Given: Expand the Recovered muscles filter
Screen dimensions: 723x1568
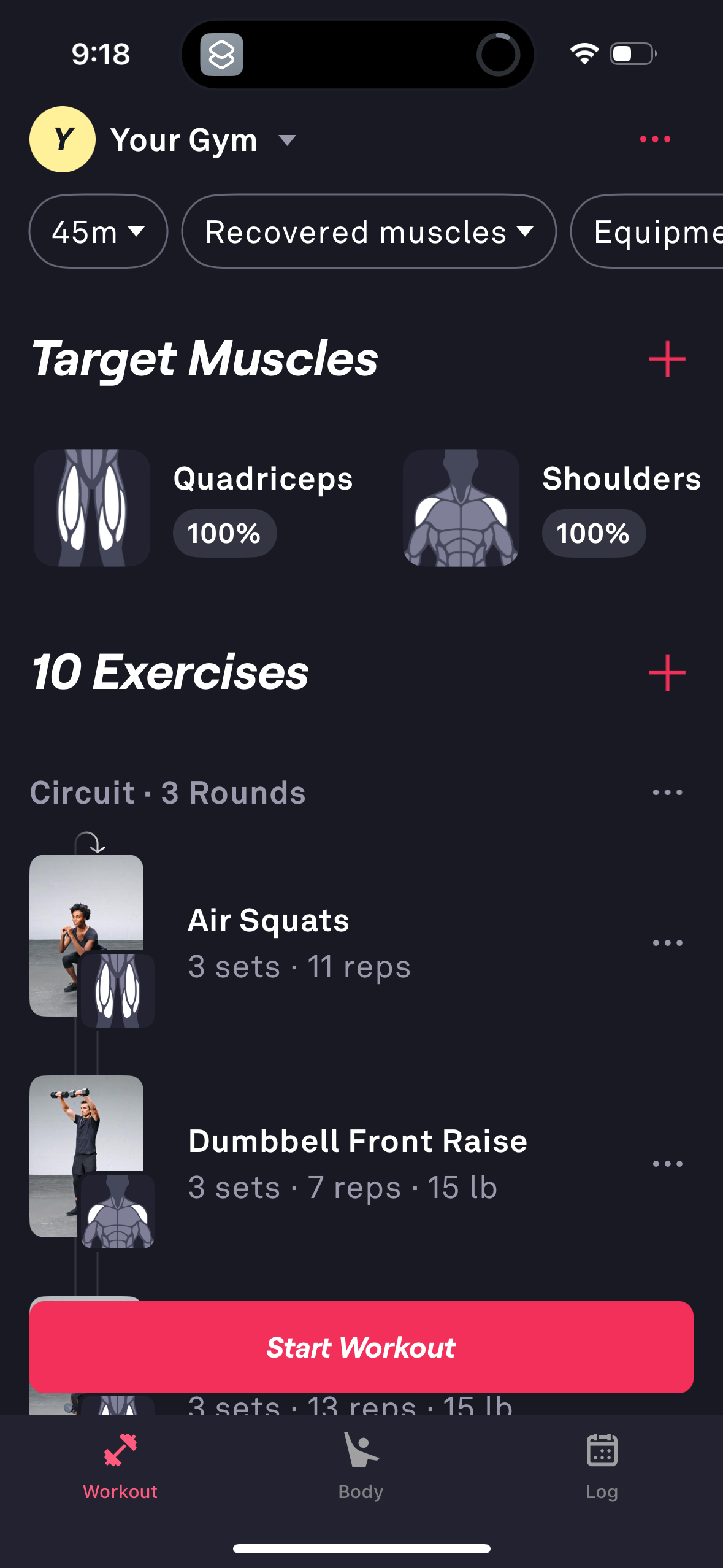Looking at the screenshot, I should pos(369,232).
